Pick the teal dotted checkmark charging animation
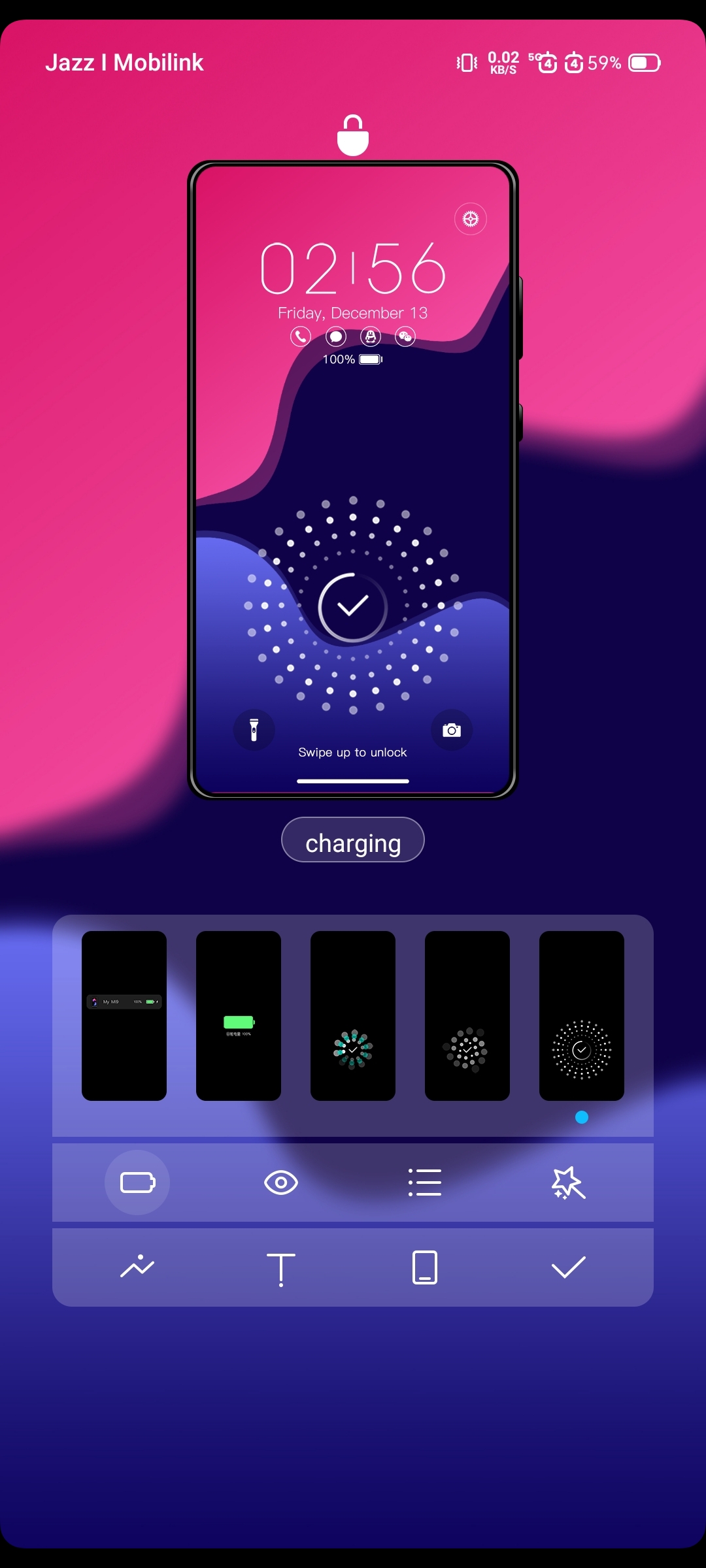This screenshot has width=706, height=1568. [353, 1016]
